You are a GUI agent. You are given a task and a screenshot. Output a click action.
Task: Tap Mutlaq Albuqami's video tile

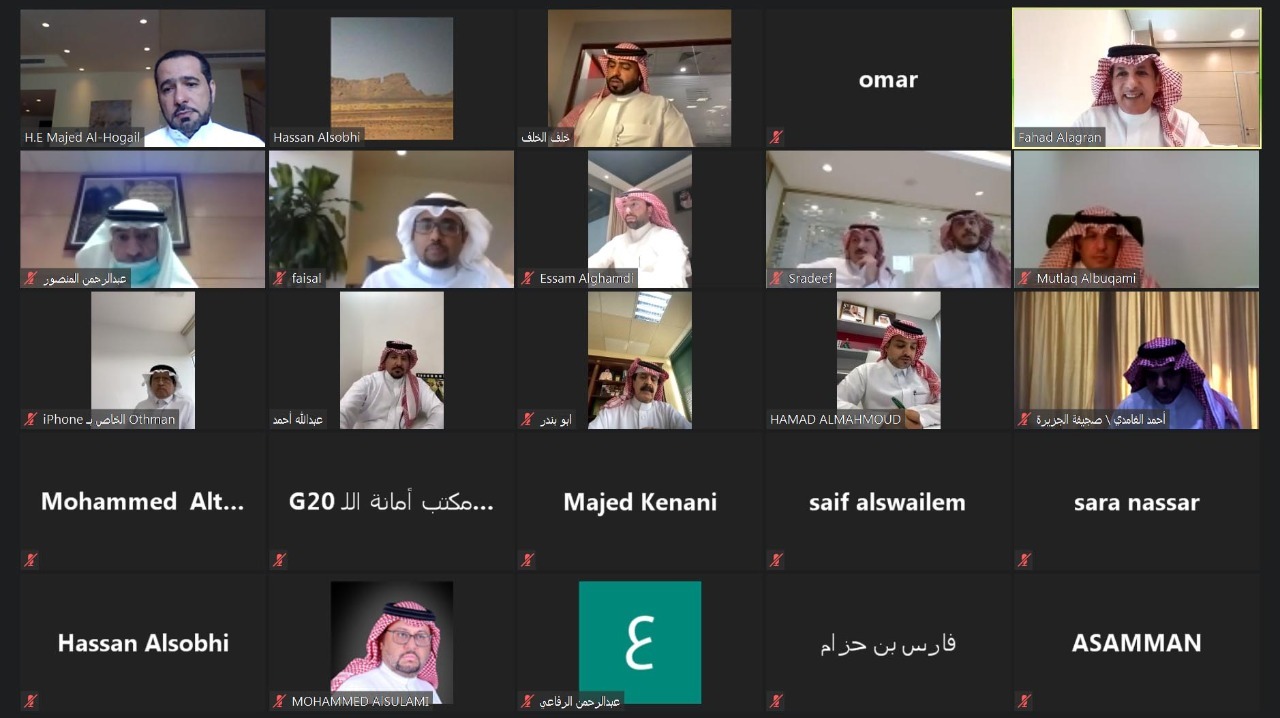coord(1136,219)
